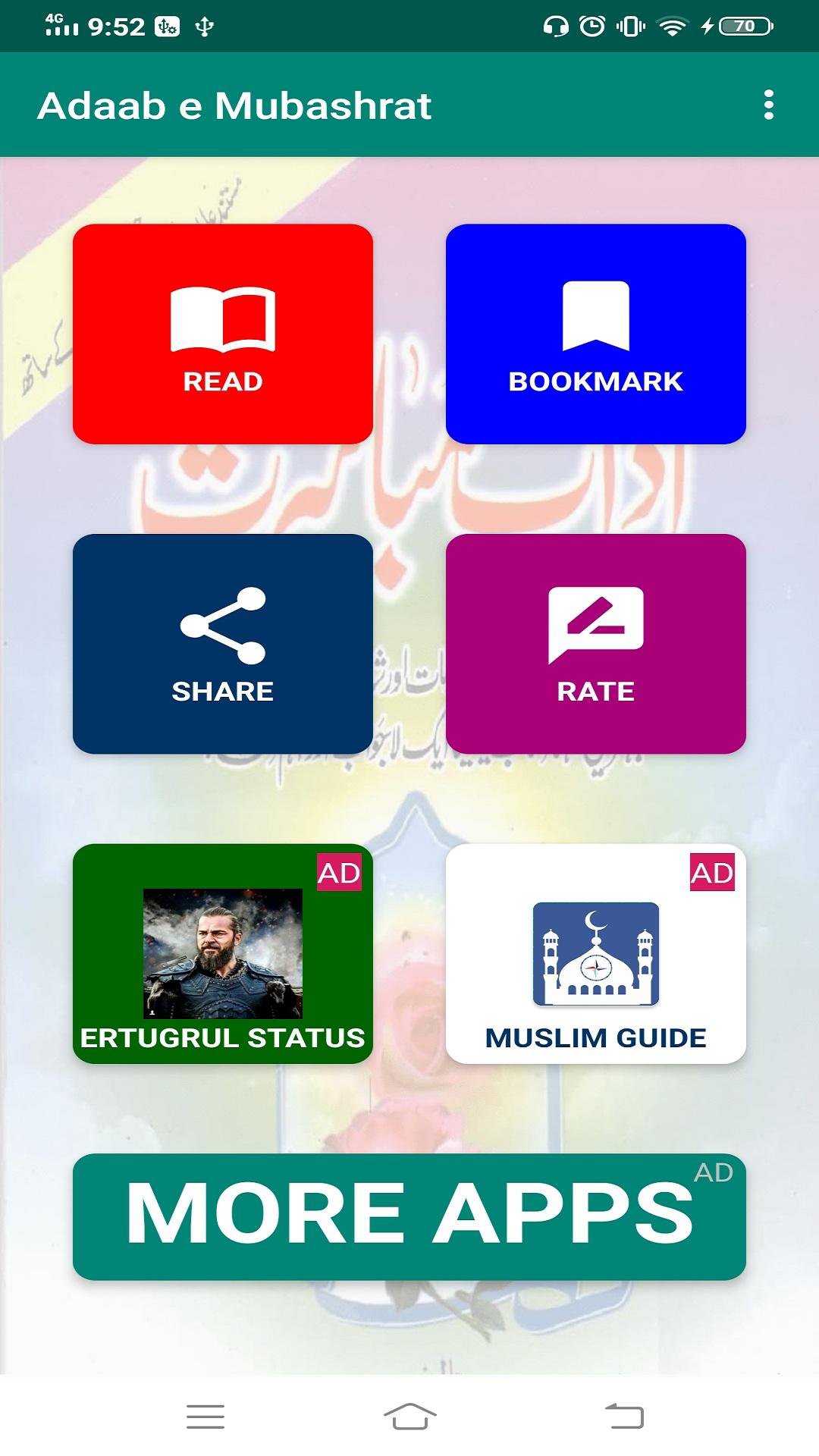Open the three-dot overflow menu
The height and width of the screenshot is (1456, 819).
(x=768, y=105)
